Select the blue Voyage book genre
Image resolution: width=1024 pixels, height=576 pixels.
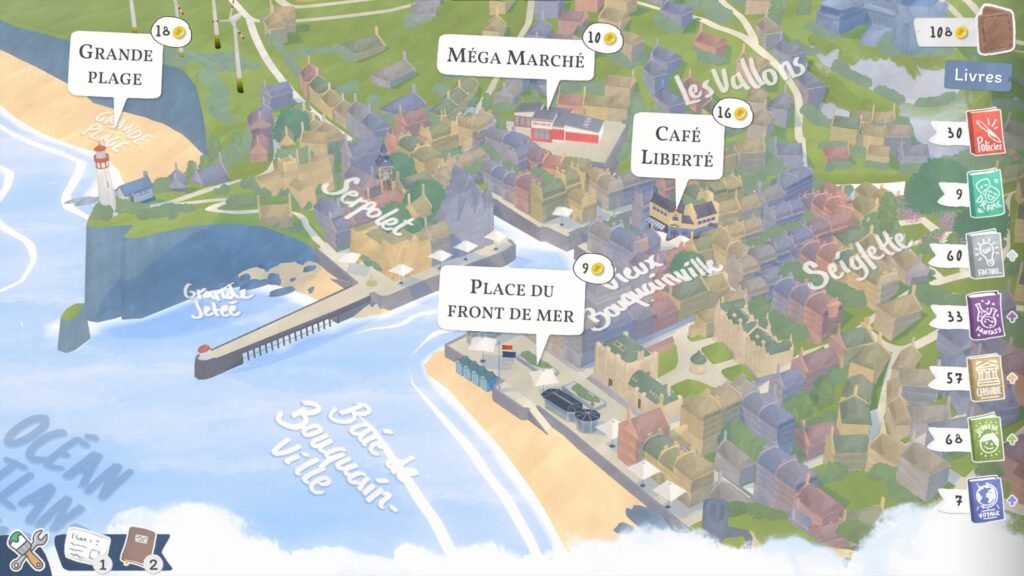[985, 498]
